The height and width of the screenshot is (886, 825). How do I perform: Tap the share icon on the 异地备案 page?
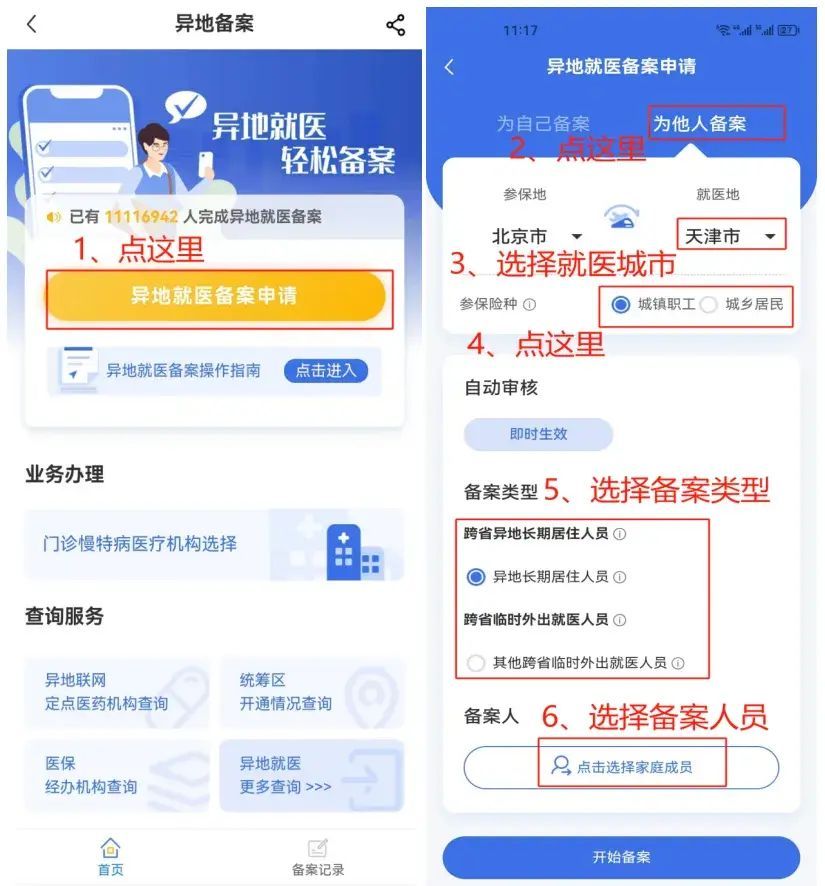click(396, 22)
